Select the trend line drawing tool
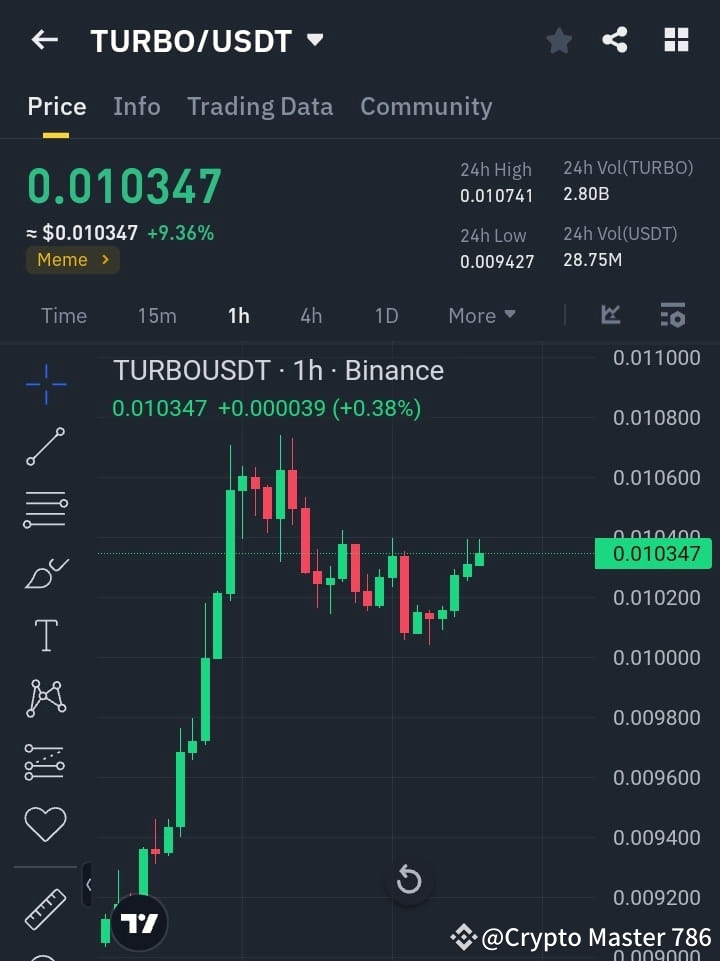The width and height of the screenshot is (720, 961). (44, 447)
